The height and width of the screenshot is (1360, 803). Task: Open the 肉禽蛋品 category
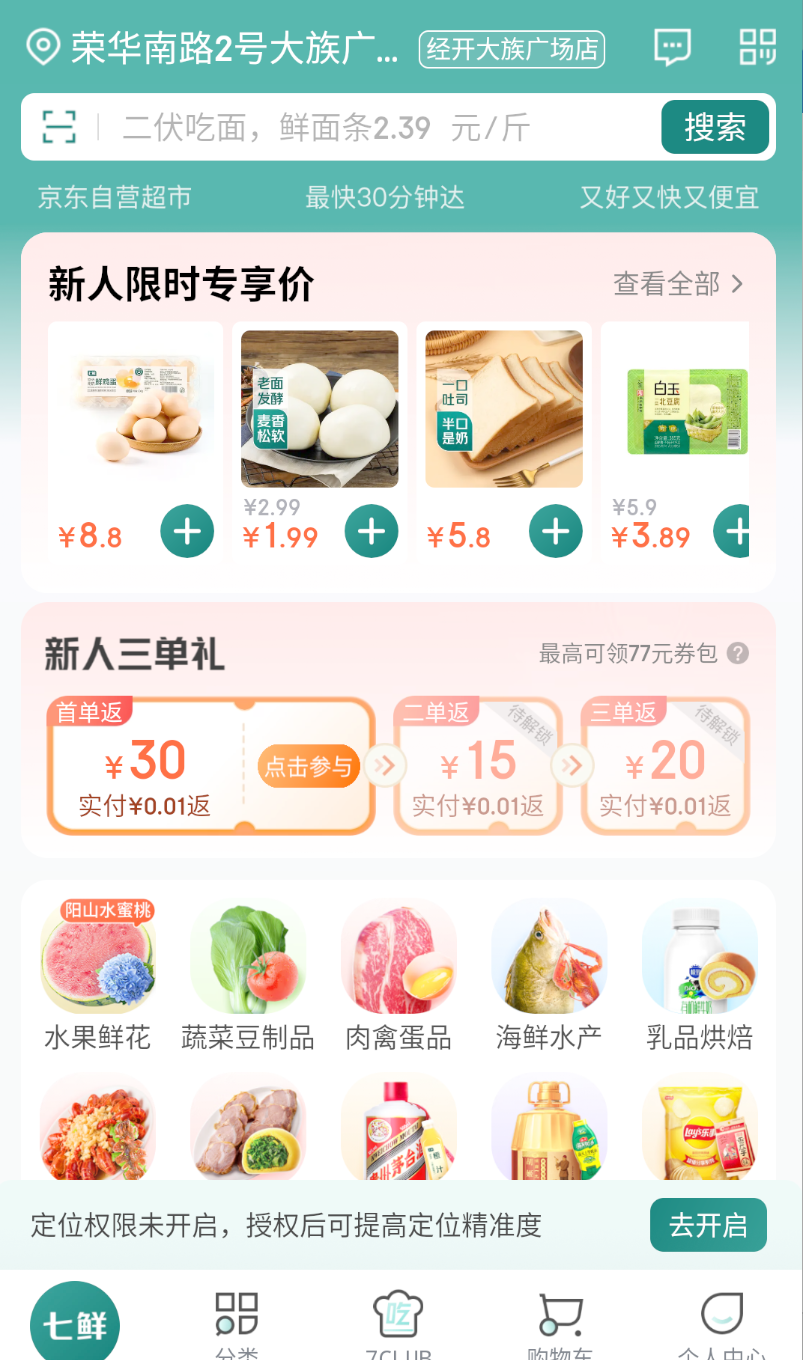point(398,975)
